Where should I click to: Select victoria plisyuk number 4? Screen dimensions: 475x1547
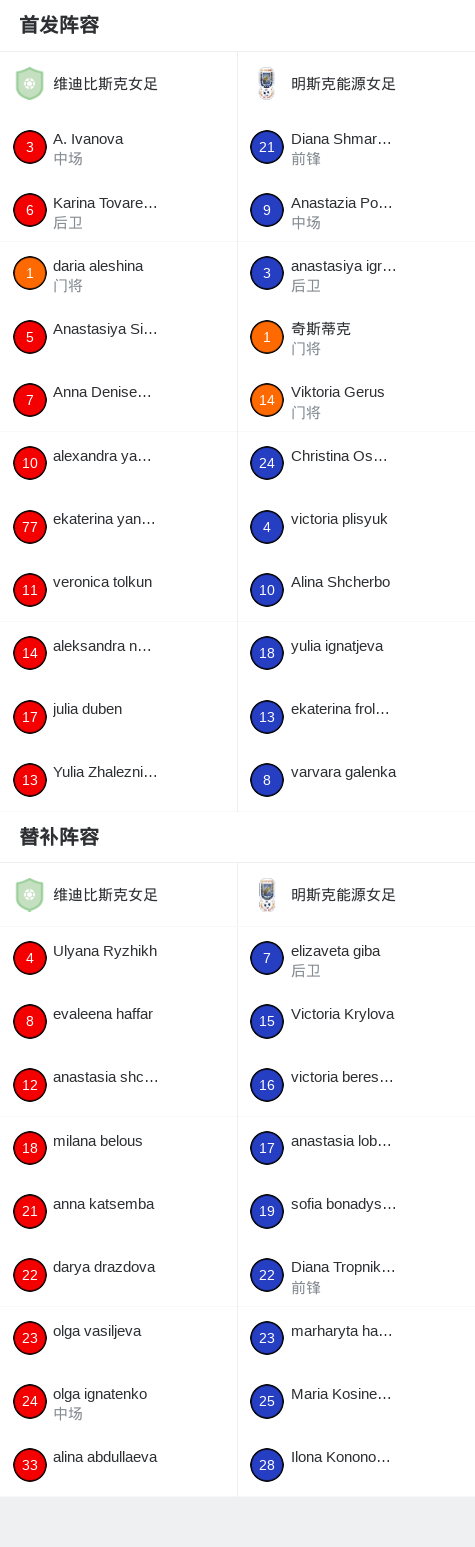click(356, 527)
